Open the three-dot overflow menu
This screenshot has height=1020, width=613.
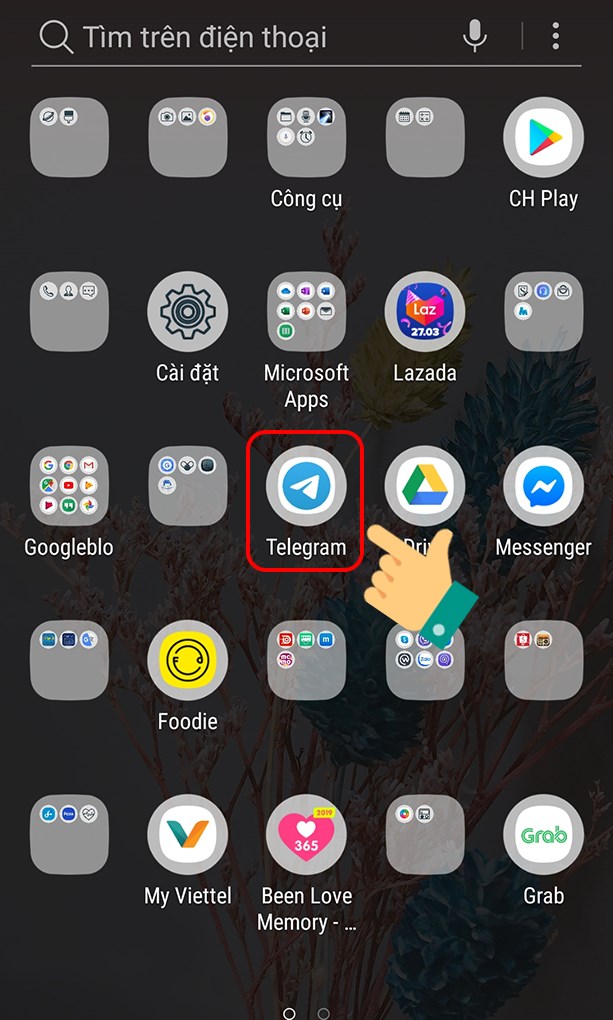(555, 37)
